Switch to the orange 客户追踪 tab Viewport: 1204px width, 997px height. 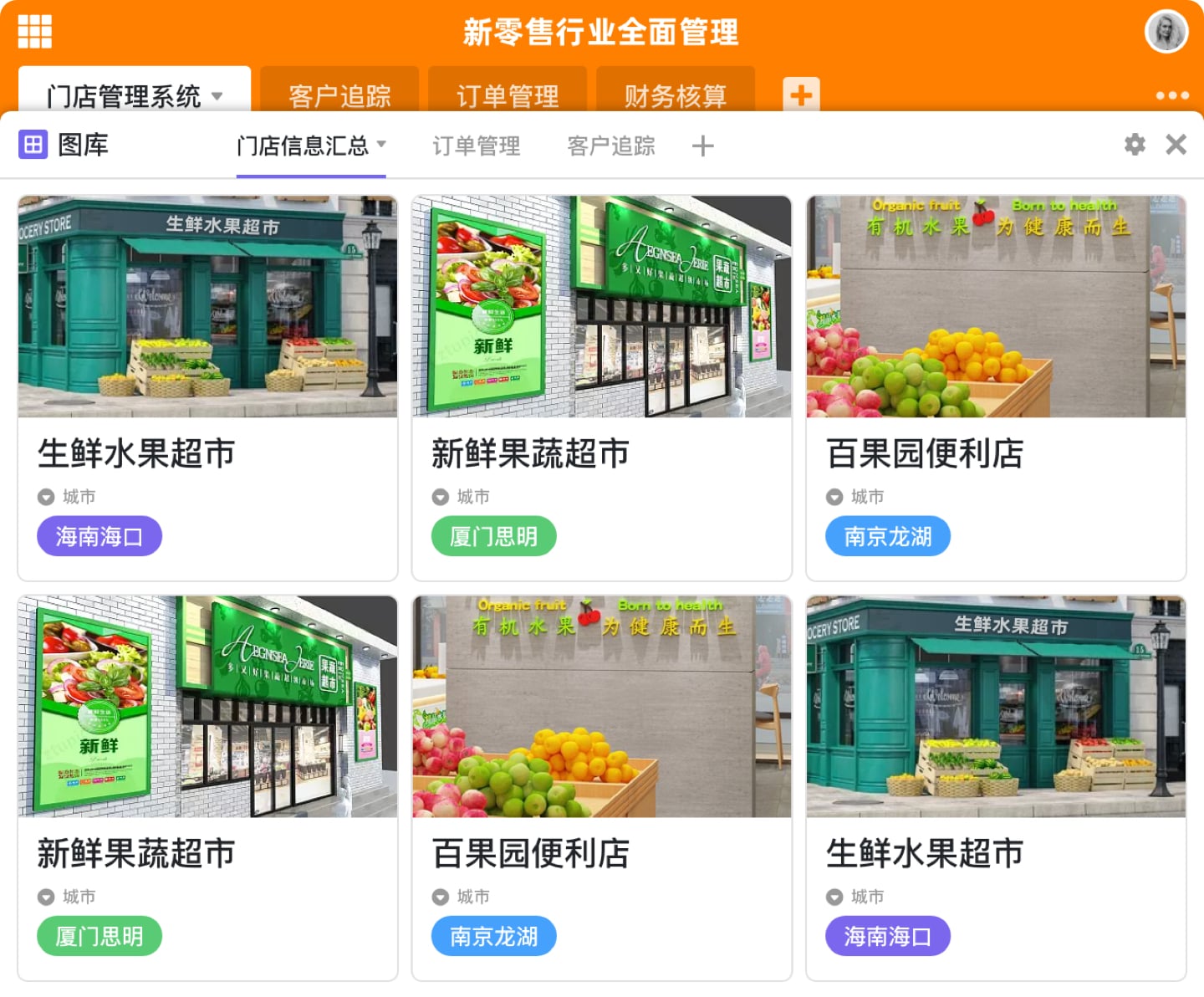point(339,96)
